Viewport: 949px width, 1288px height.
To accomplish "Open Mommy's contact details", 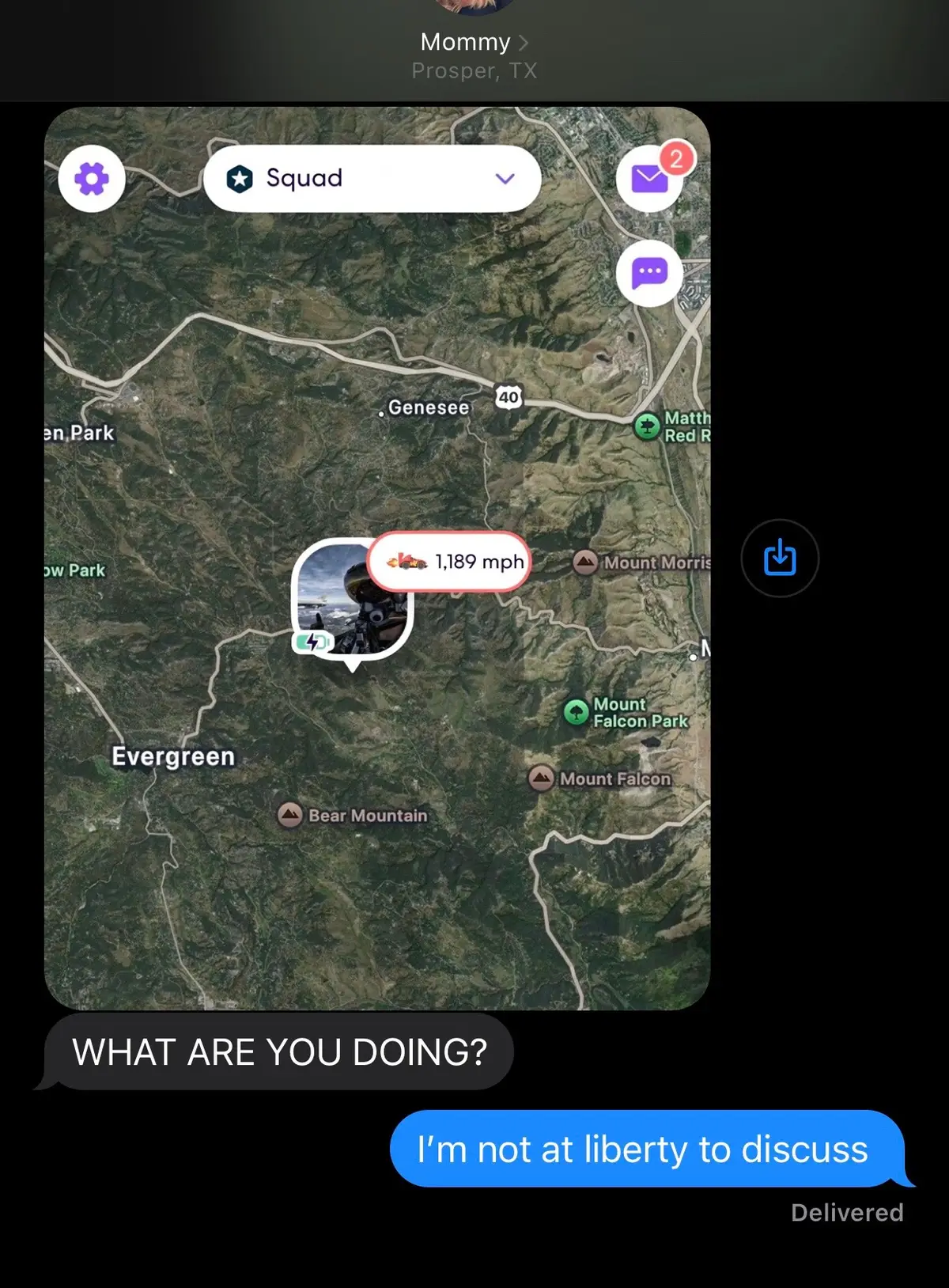I will click(x=473, y=42).
